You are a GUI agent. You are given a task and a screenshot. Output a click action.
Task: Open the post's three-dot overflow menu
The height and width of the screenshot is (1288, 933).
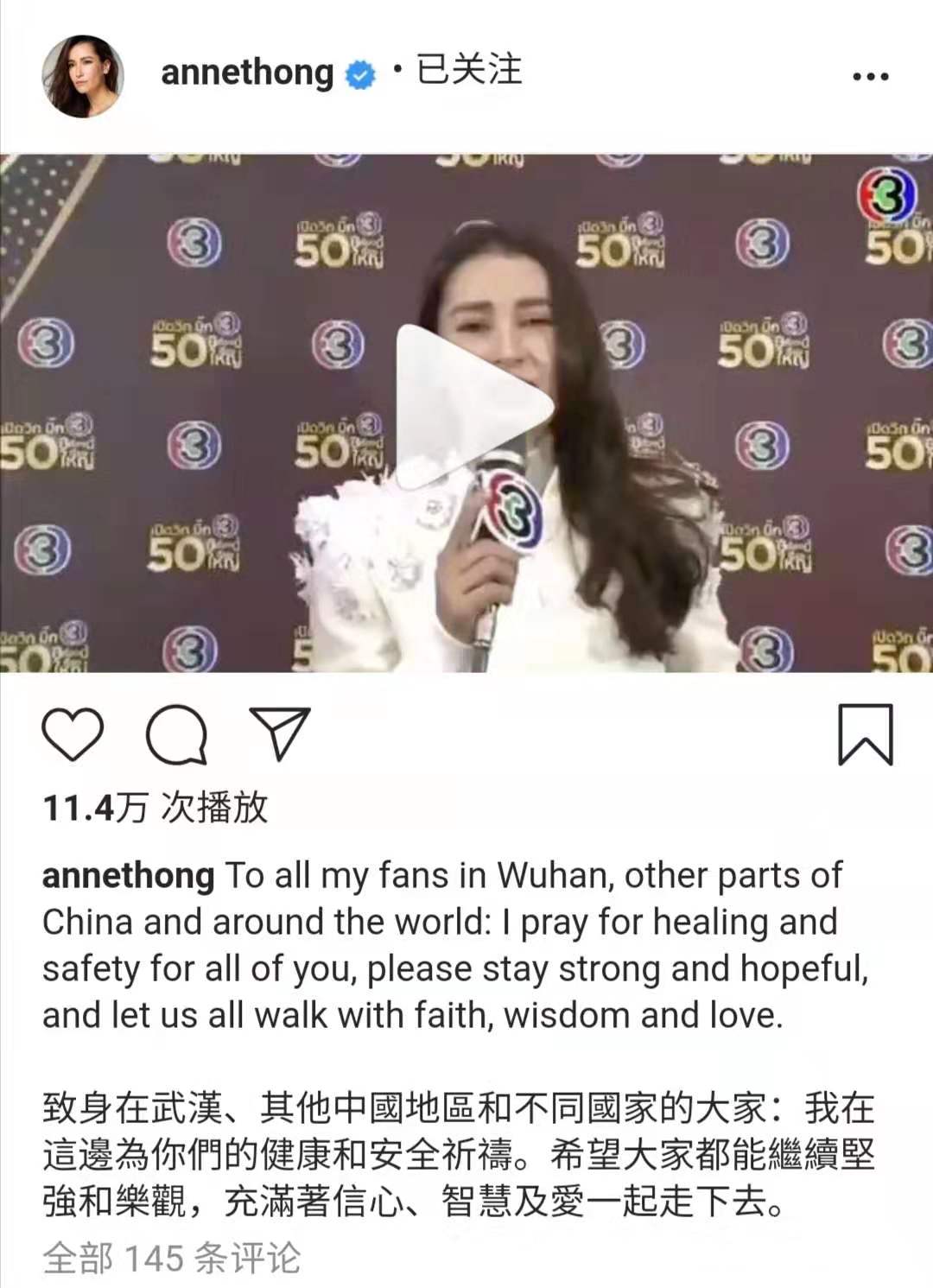click(870, 77)
